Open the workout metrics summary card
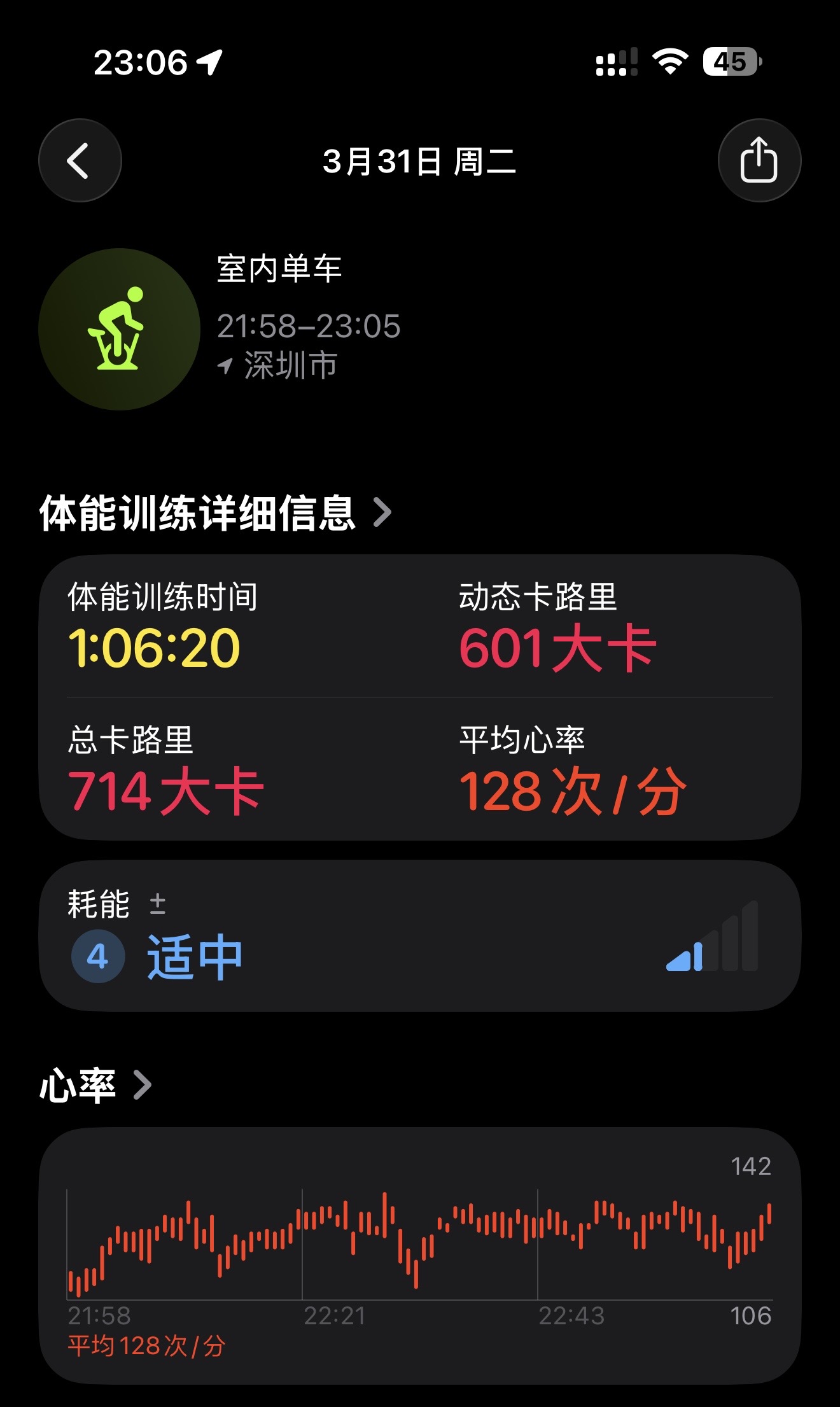The height and width of the screenshot is (1407, 840). (419, 697)
